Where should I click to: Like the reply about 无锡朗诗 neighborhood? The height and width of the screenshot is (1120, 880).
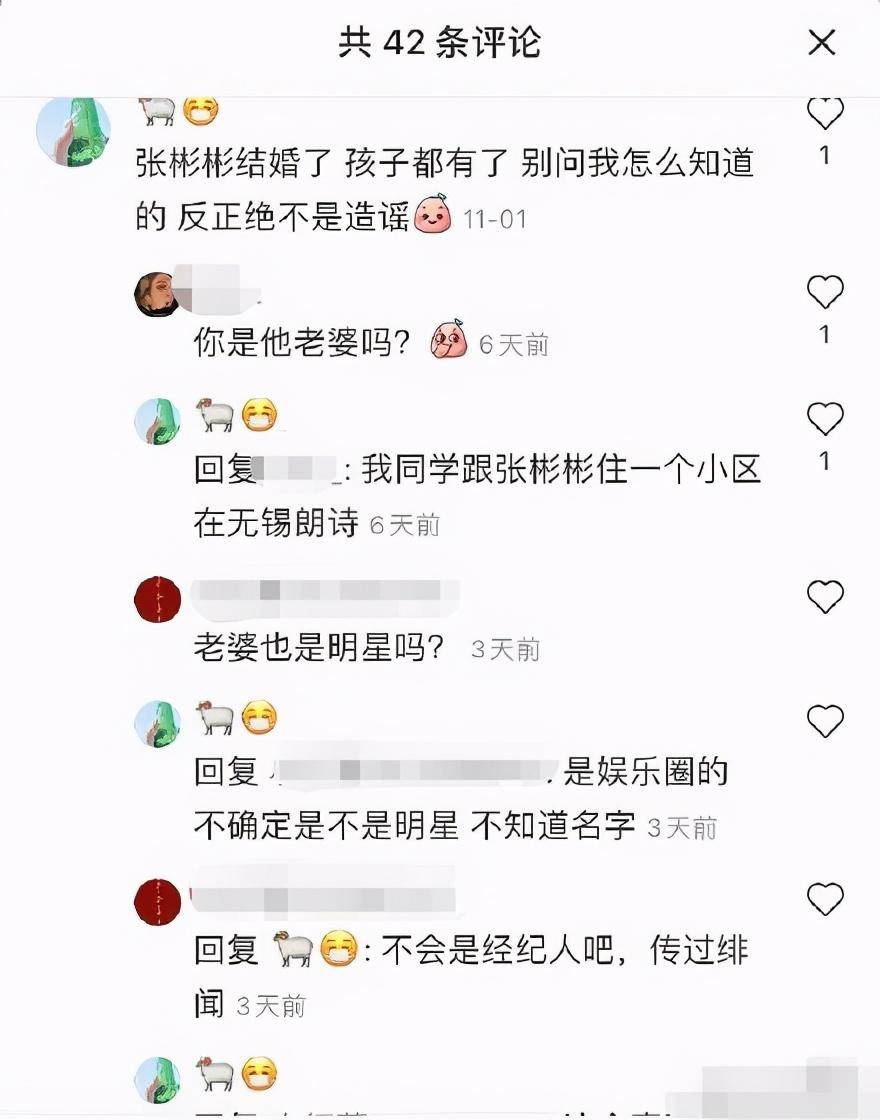click(825, 419)
